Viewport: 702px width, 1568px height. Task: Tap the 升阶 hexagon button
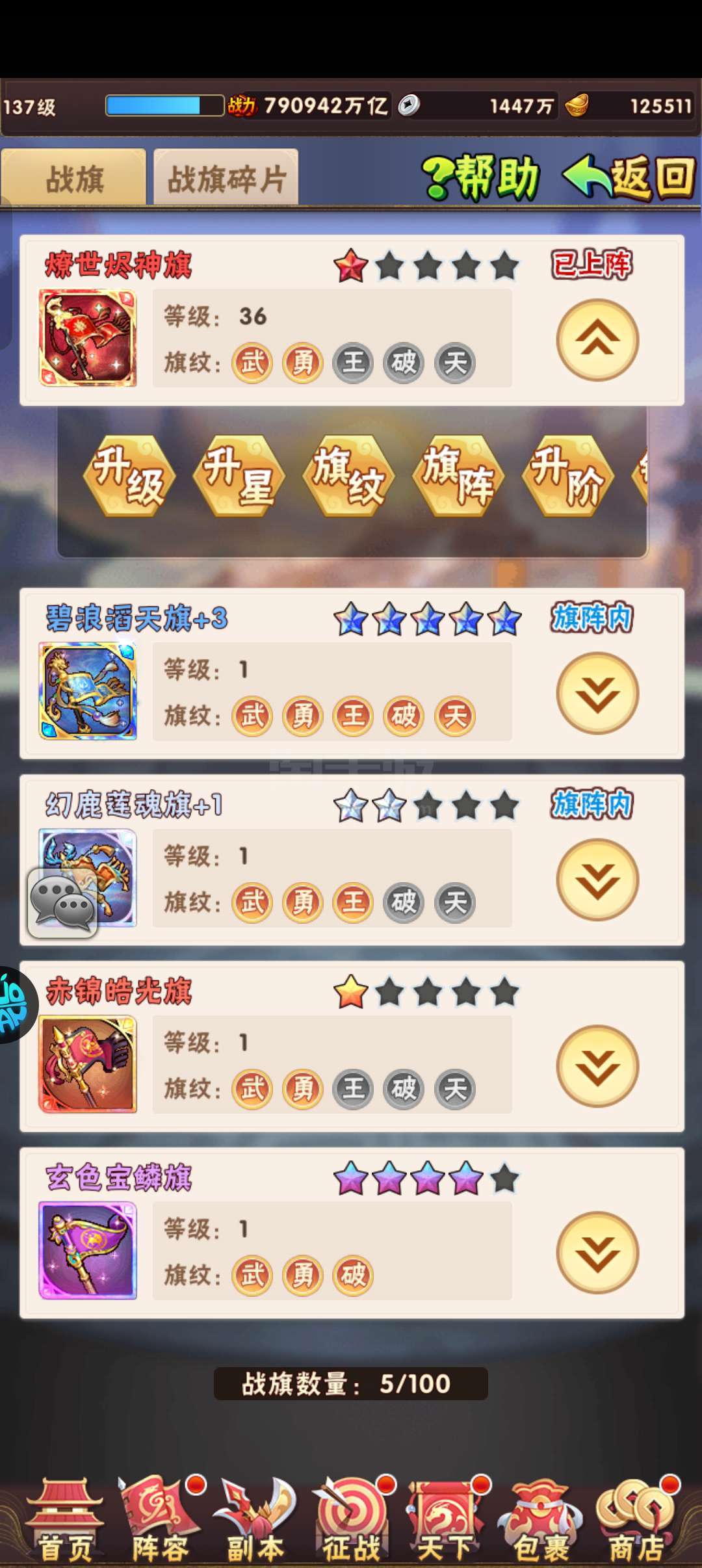(567, 477)
